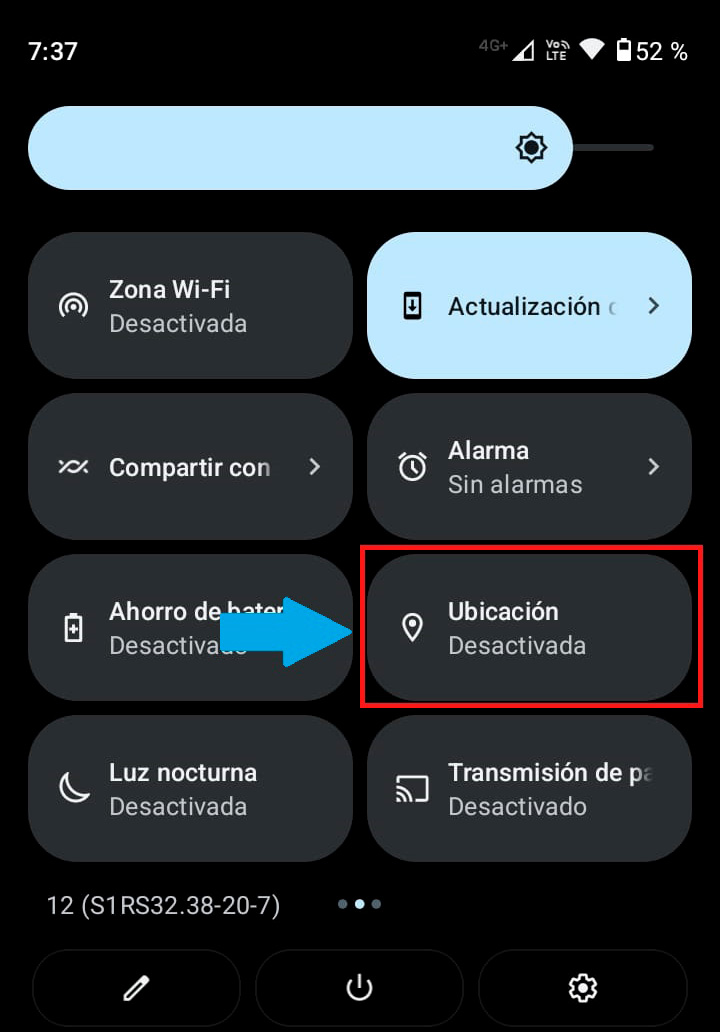
Task: Tap the Transmisión de pantalla tile
Action: [529, 789]
